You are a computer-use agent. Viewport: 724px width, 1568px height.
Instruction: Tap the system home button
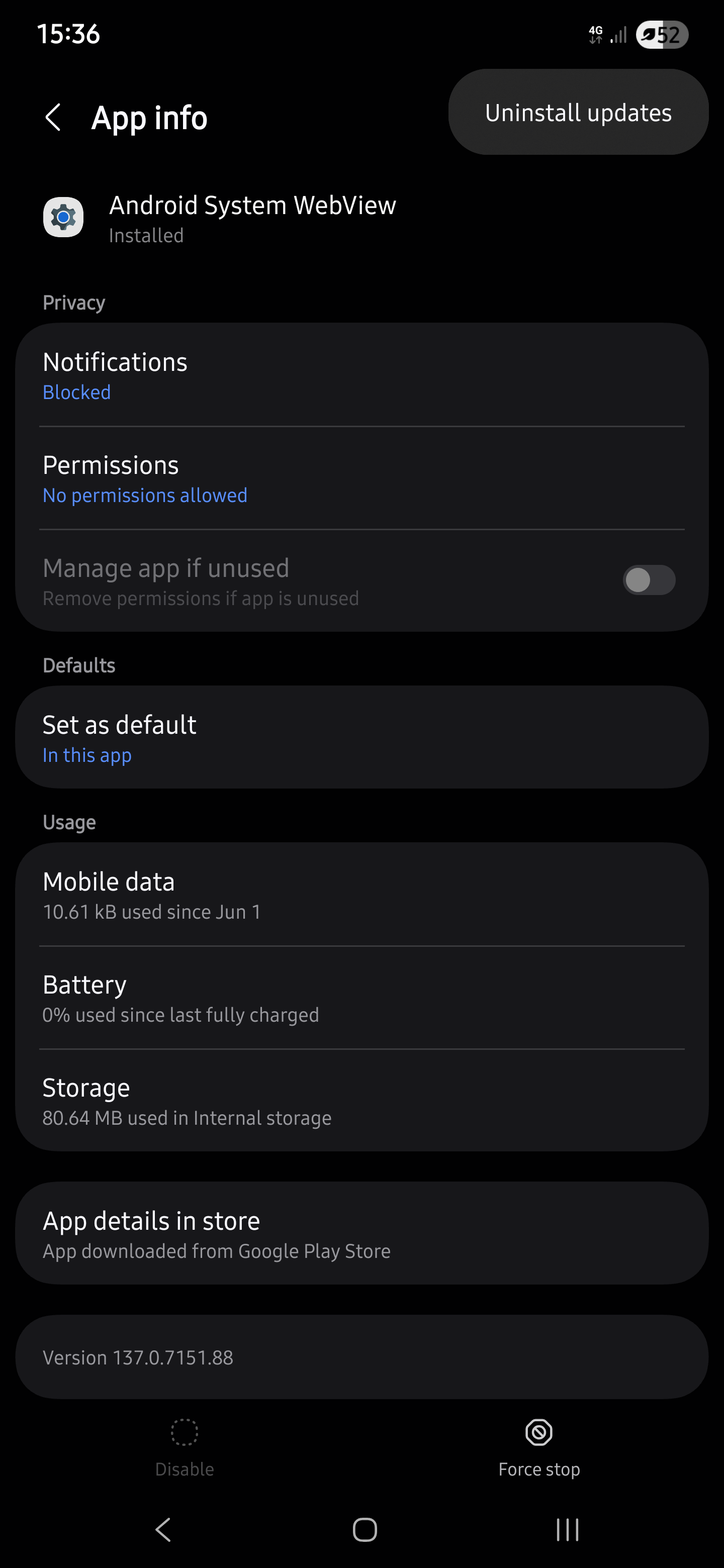(x=365, y=1529)
